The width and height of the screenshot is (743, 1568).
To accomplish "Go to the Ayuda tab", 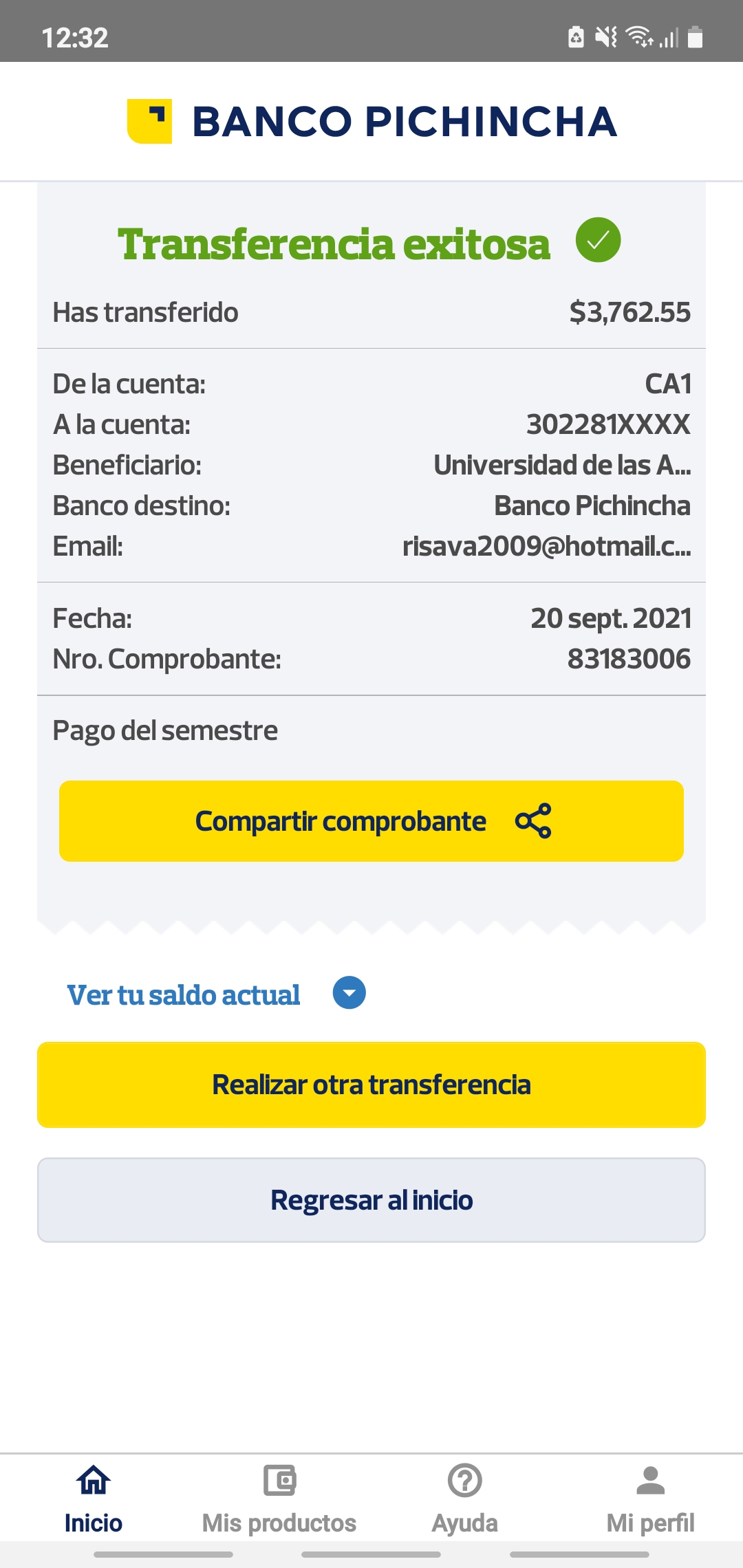I will coord(464,1498).
